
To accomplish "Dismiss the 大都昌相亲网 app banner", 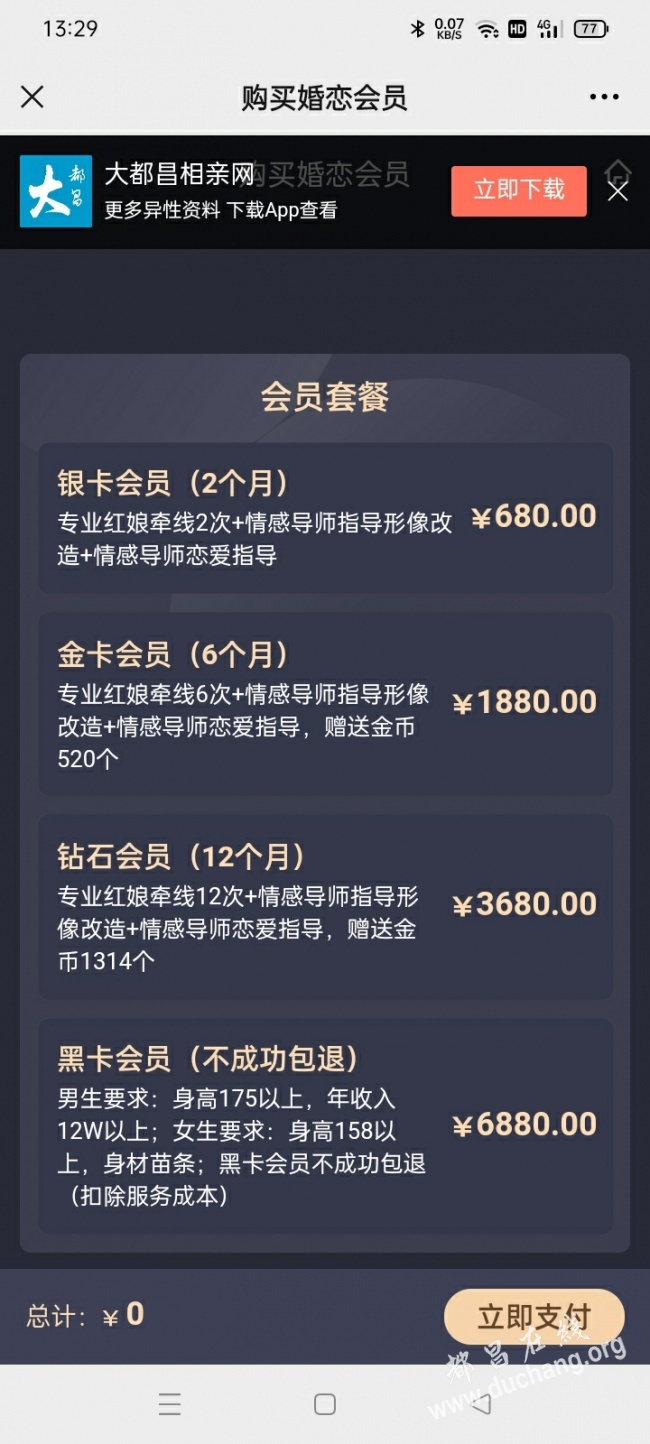I will coord(618,191).
